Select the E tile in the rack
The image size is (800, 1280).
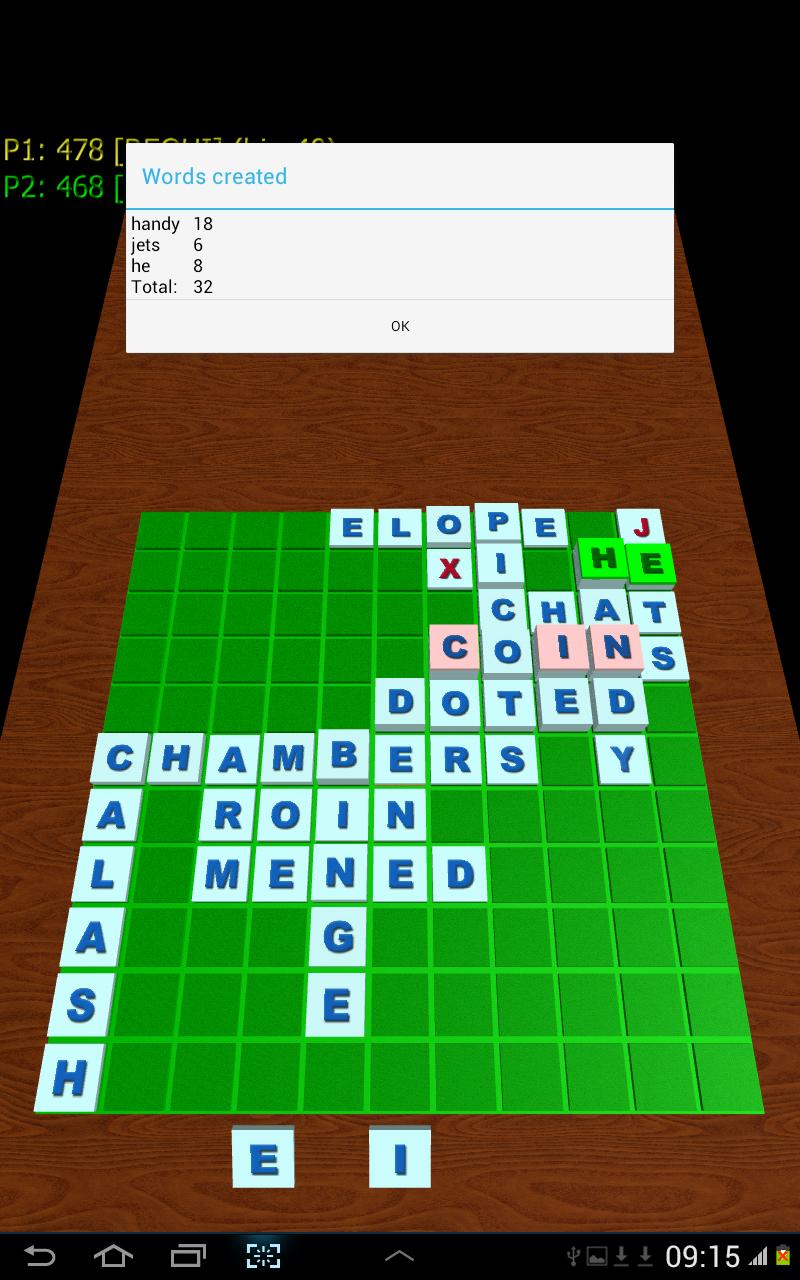point(263,1158)
